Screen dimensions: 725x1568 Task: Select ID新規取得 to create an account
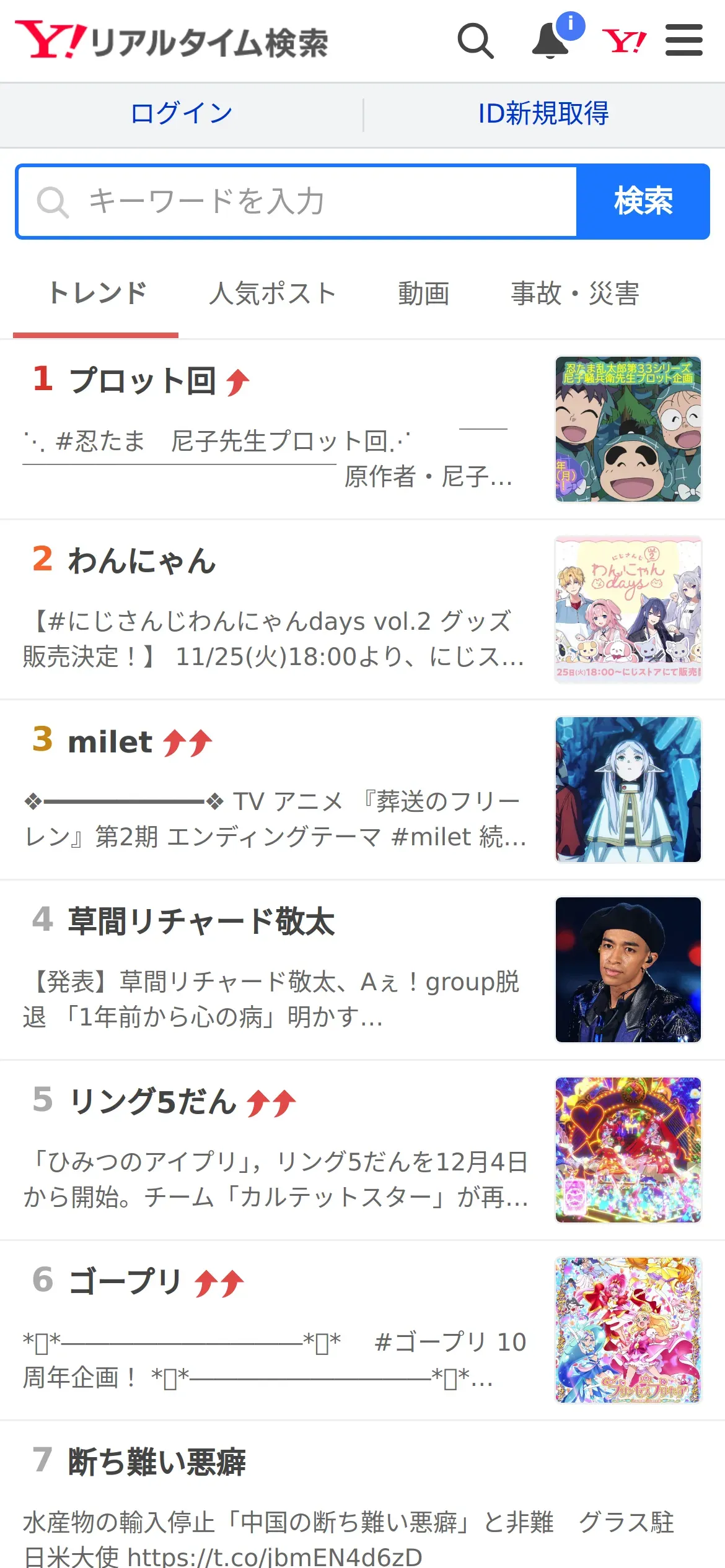coord(543,114)
